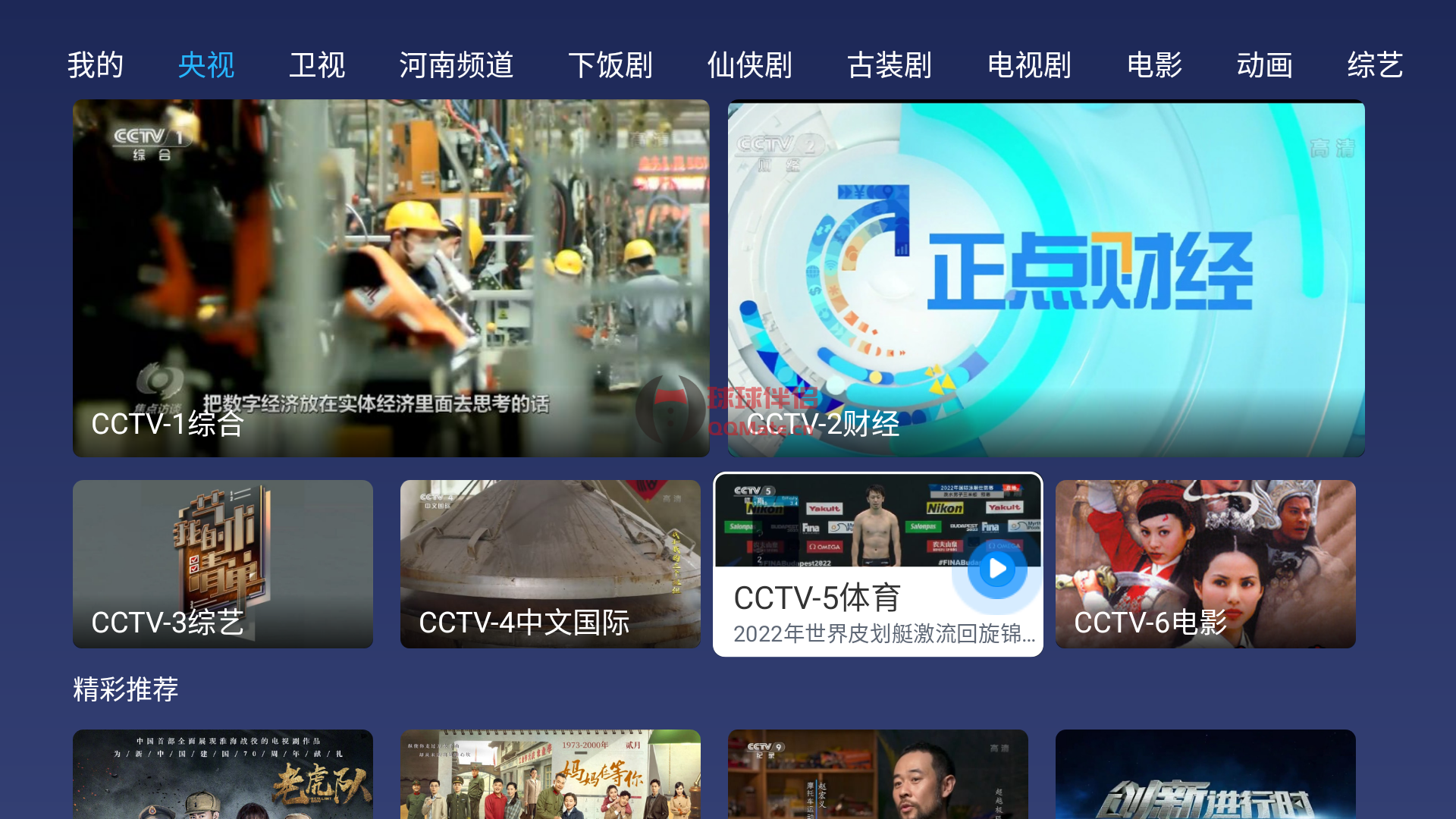Open the 古装剧 tab
Image resolution: width=1456 pixels, height=819 pixels.
click(x=890, y=65)
